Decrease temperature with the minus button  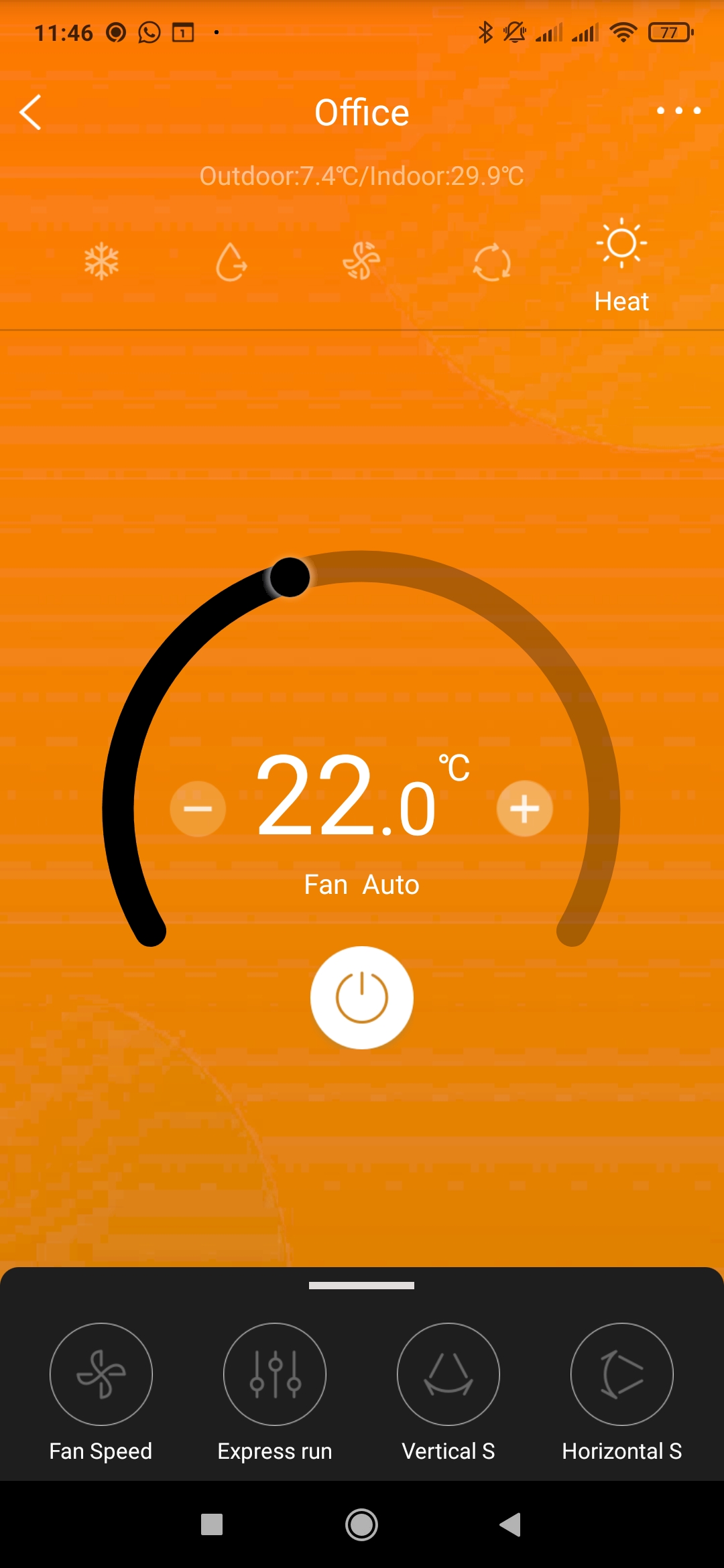[x=198, y=809]
